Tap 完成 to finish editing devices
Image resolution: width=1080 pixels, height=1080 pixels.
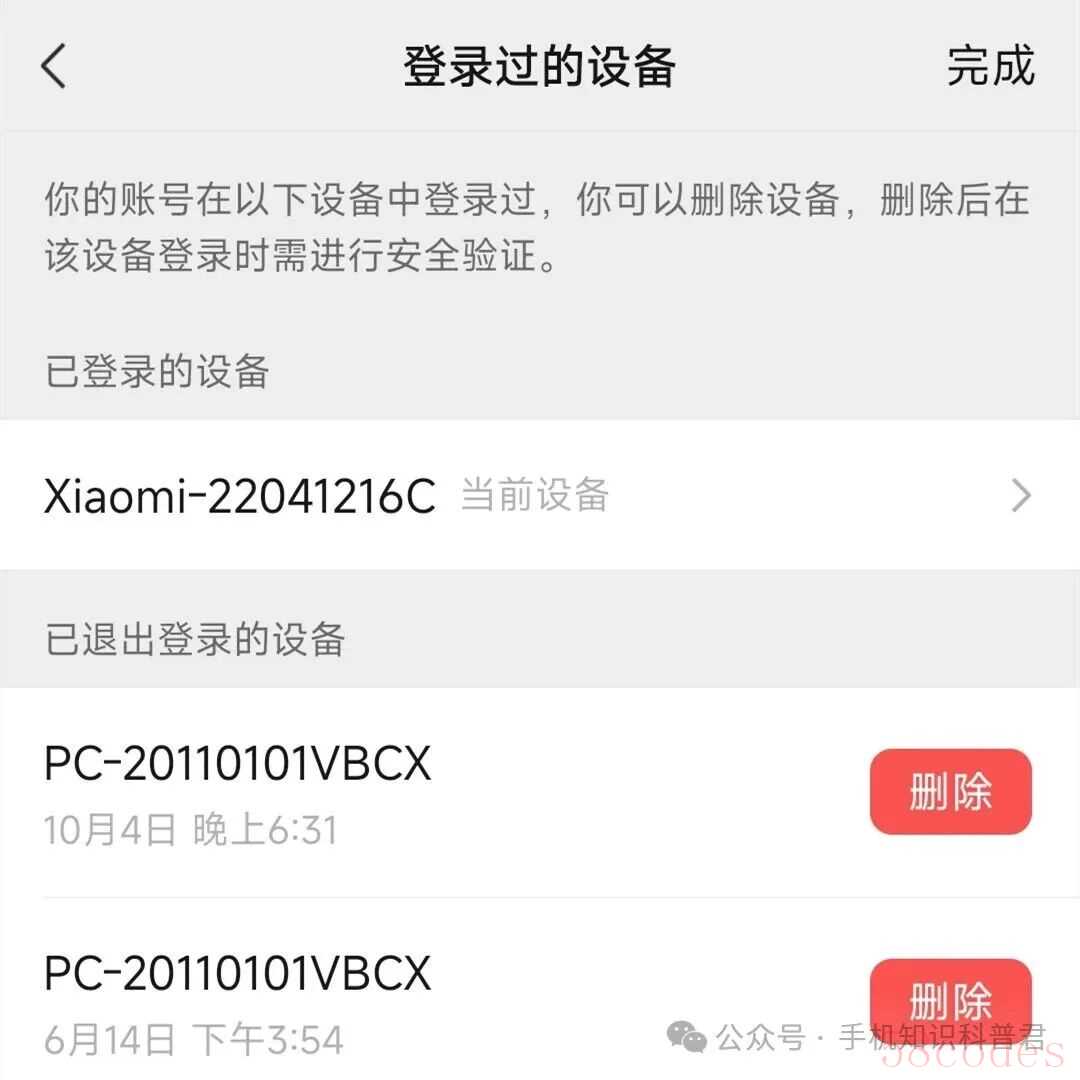click(990, 66)
